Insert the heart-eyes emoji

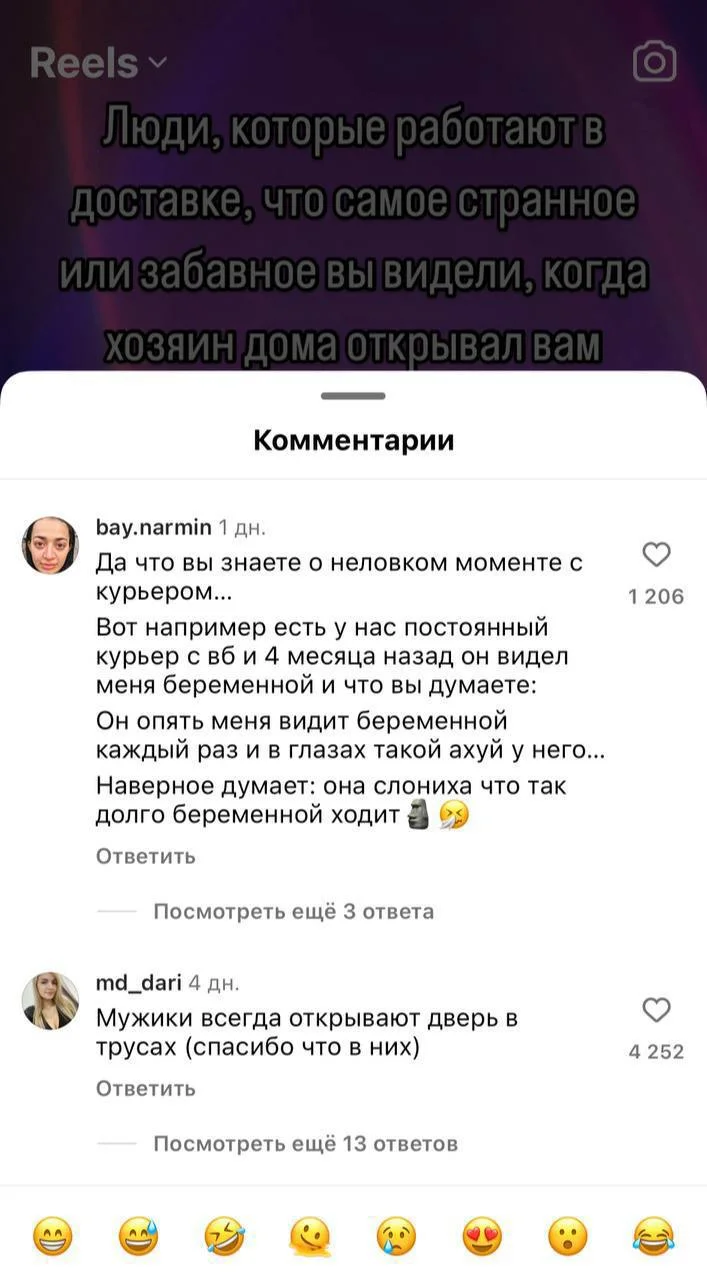[x=482, y=1240]
